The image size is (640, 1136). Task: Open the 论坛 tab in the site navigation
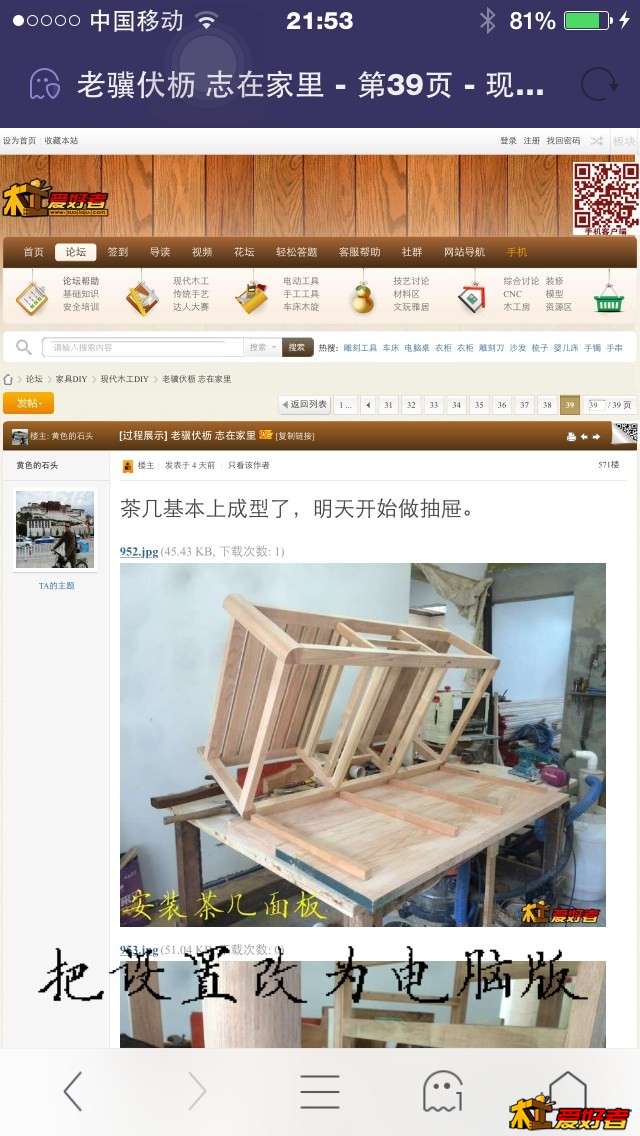70,252
